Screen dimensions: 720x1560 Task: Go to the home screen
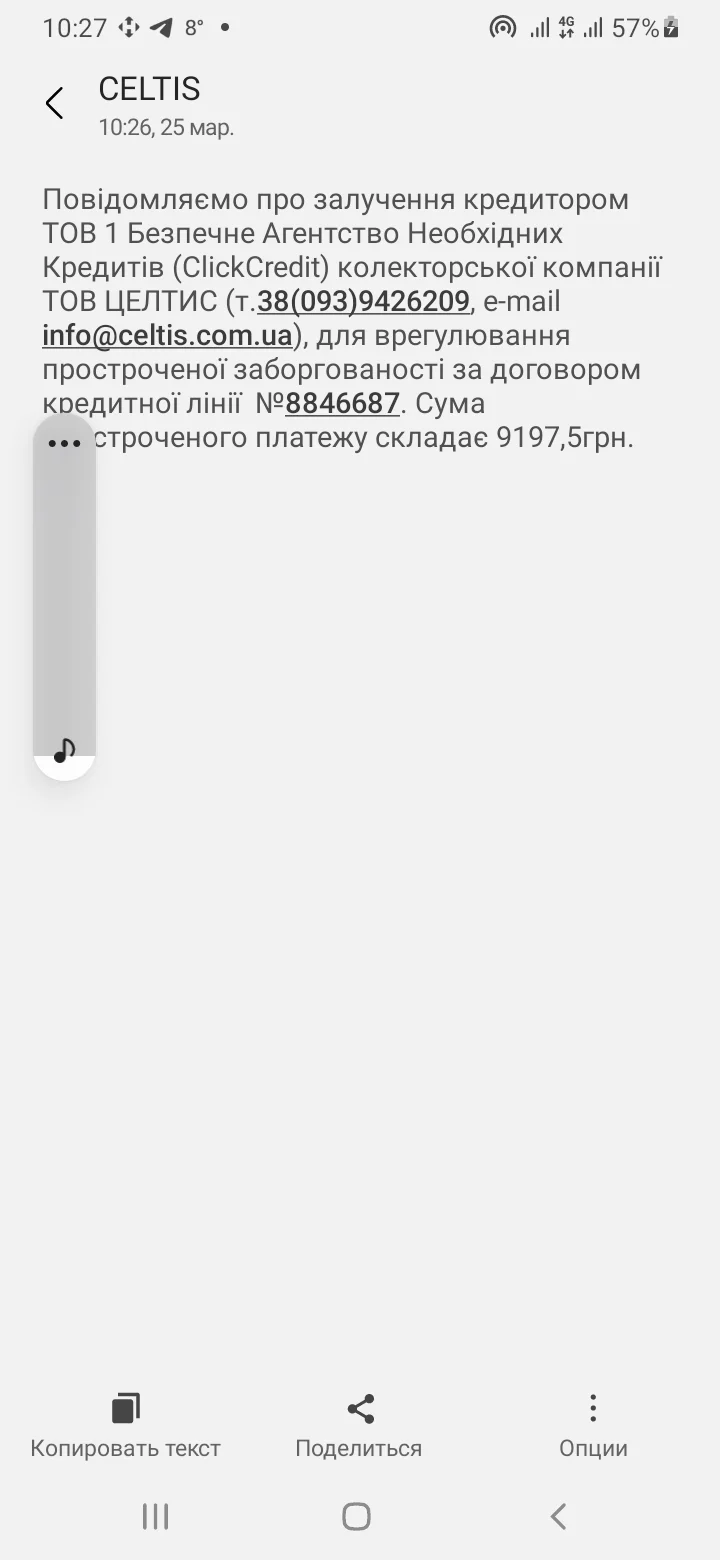pos(357,1516)
